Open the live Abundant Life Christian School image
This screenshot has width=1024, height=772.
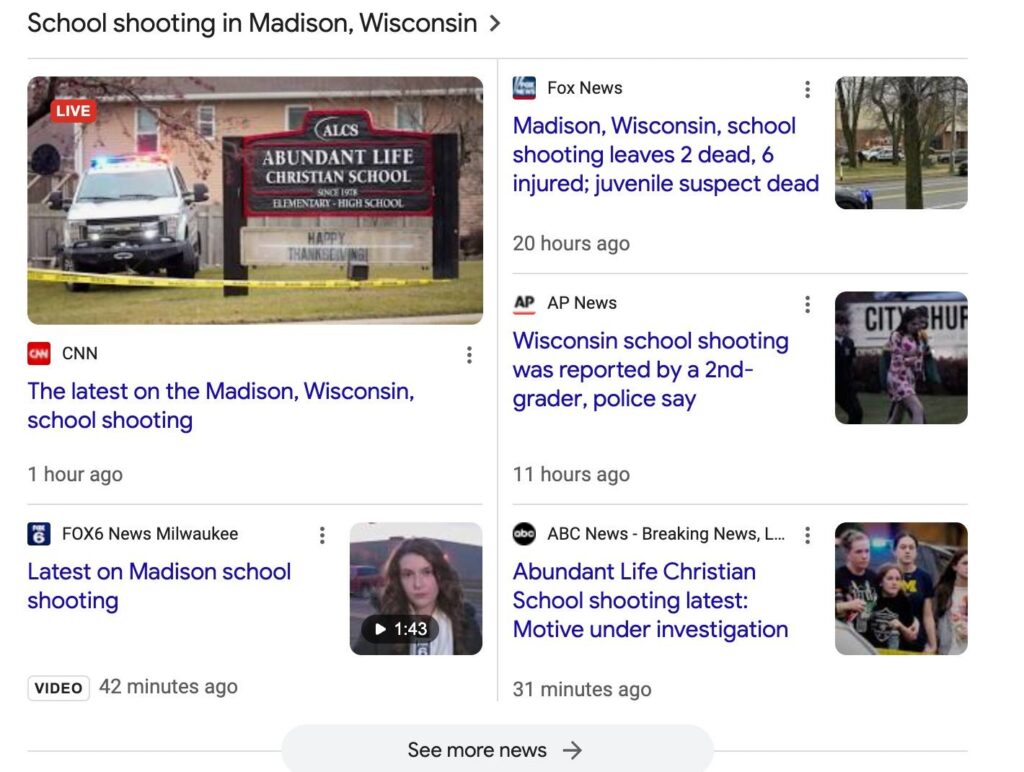click(x=255, y=200)
